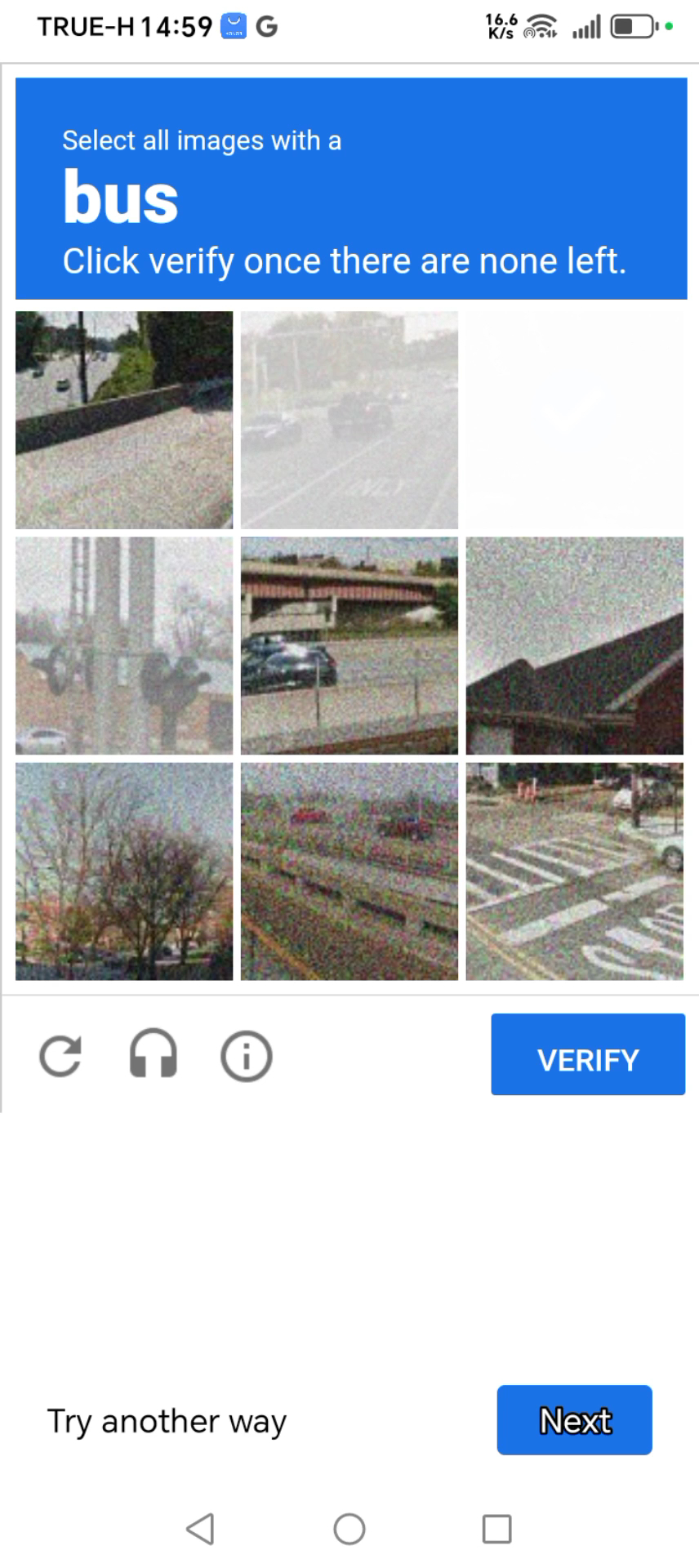Select the tile with the traffic light pole
Screen dimensions: 699x1568
(124, 645)
